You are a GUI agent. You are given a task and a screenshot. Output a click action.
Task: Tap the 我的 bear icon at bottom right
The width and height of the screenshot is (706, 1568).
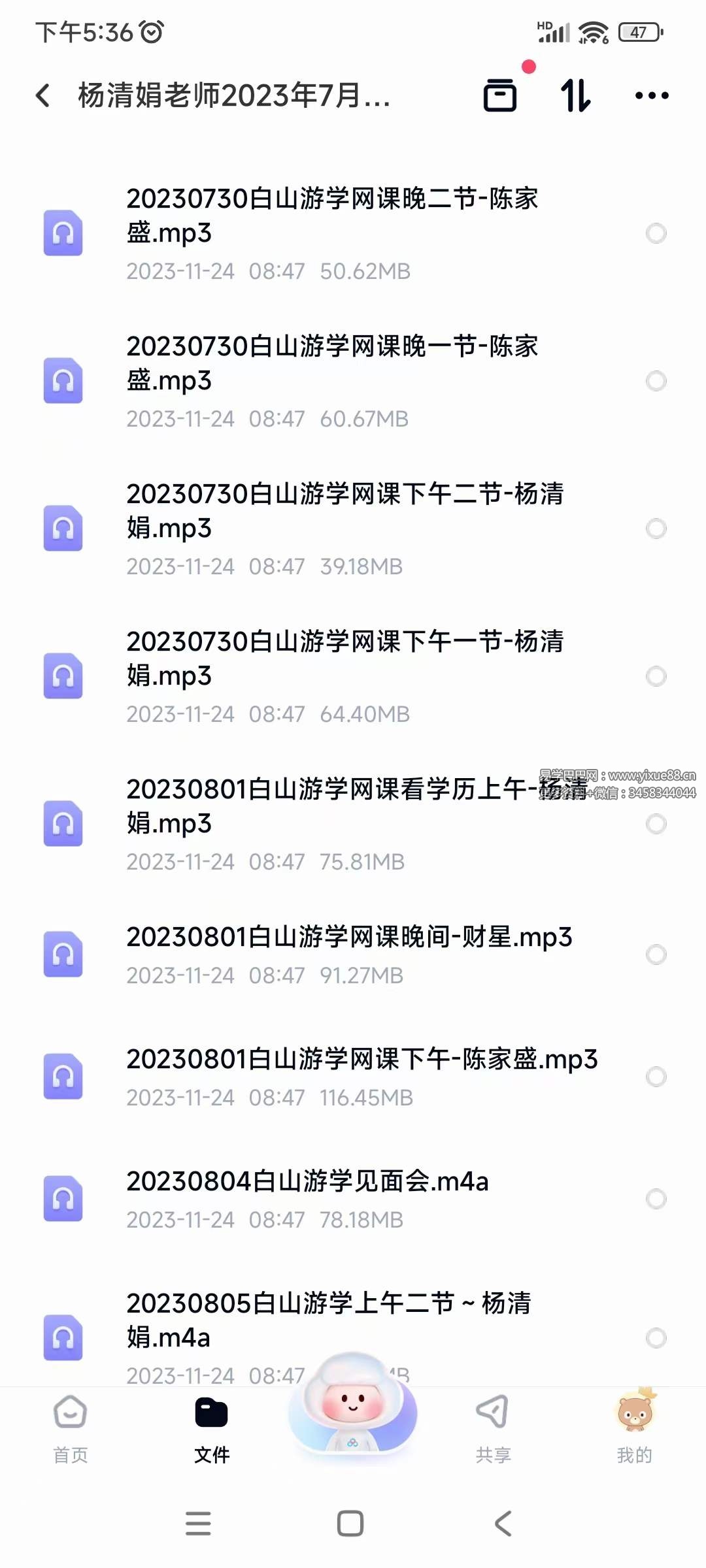click(635, 1431)
